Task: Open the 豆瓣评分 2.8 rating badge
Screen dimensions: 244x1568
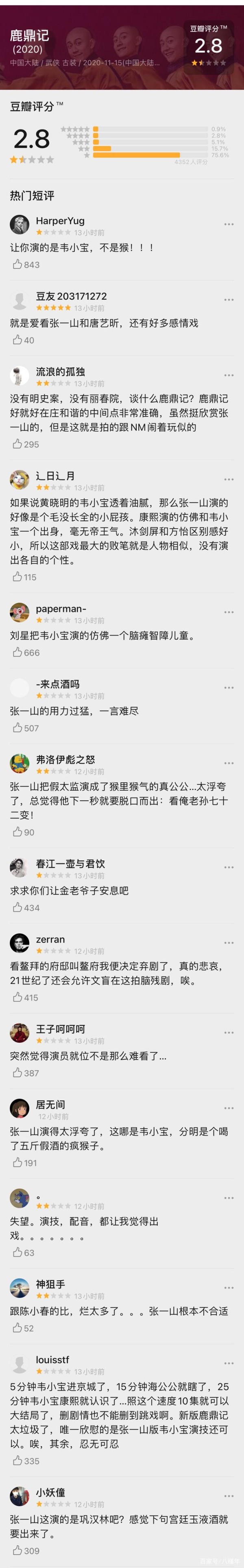Action: tap(208, 46)
